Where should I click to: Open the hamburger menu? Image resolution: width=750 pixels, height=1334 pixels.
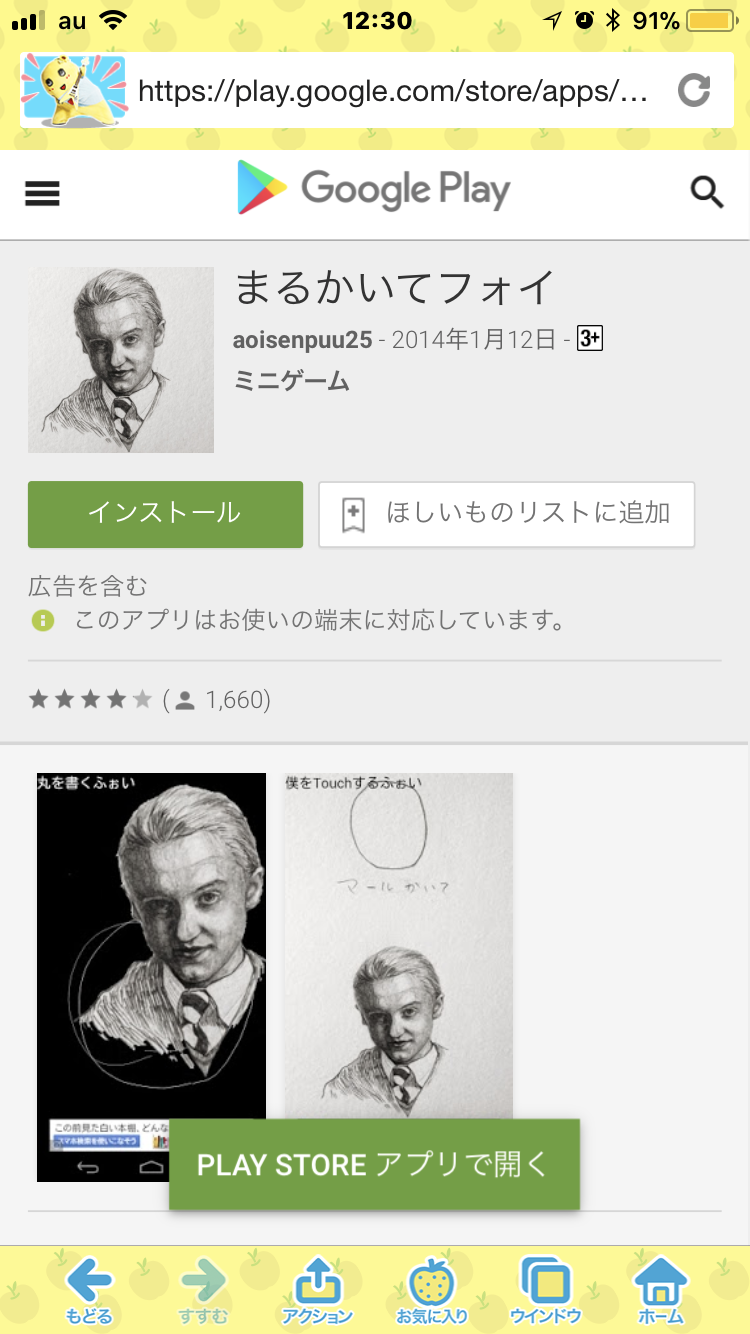pos(43,192)
